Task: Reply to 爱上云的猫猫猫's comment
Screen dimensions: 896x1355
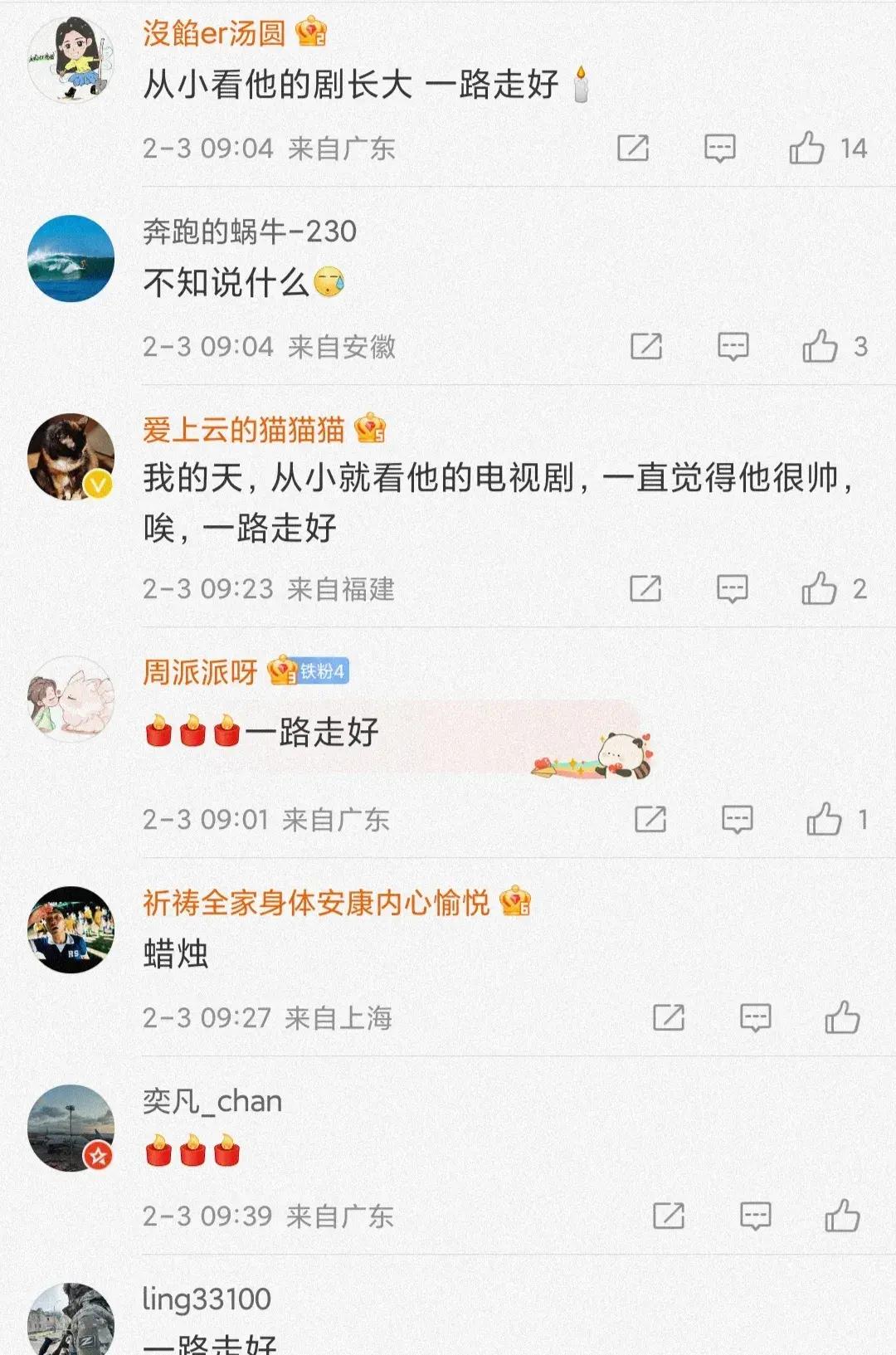Action: coord(732,589)
